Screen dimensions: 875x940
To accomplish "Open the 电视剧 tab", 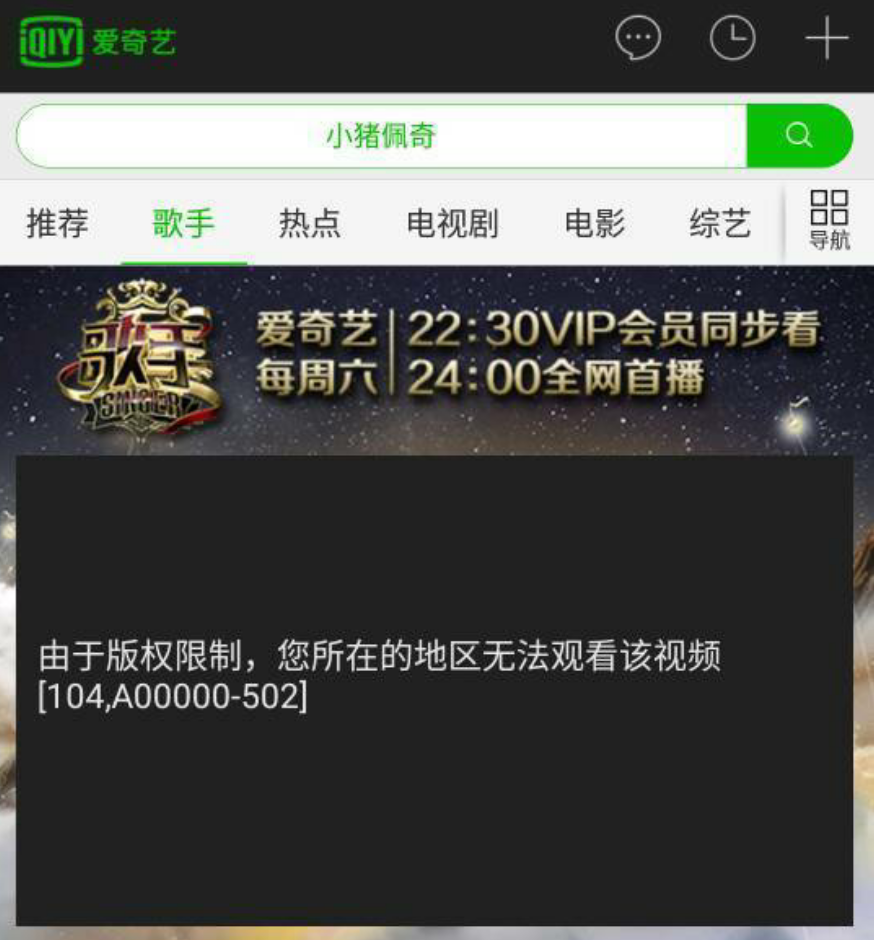I will click(x=452, y=223).
